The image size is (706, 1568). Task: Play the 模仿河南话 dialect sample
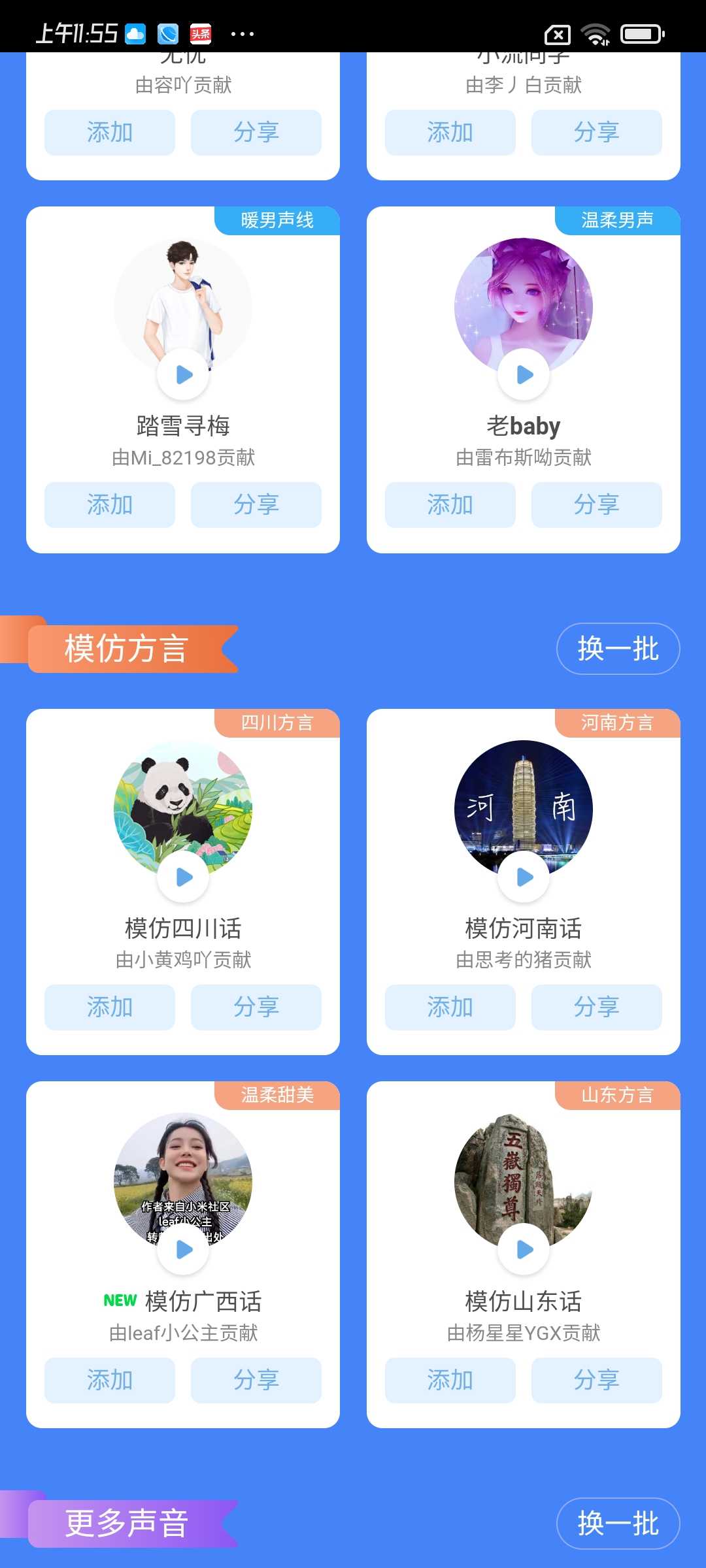pos(524,877)
